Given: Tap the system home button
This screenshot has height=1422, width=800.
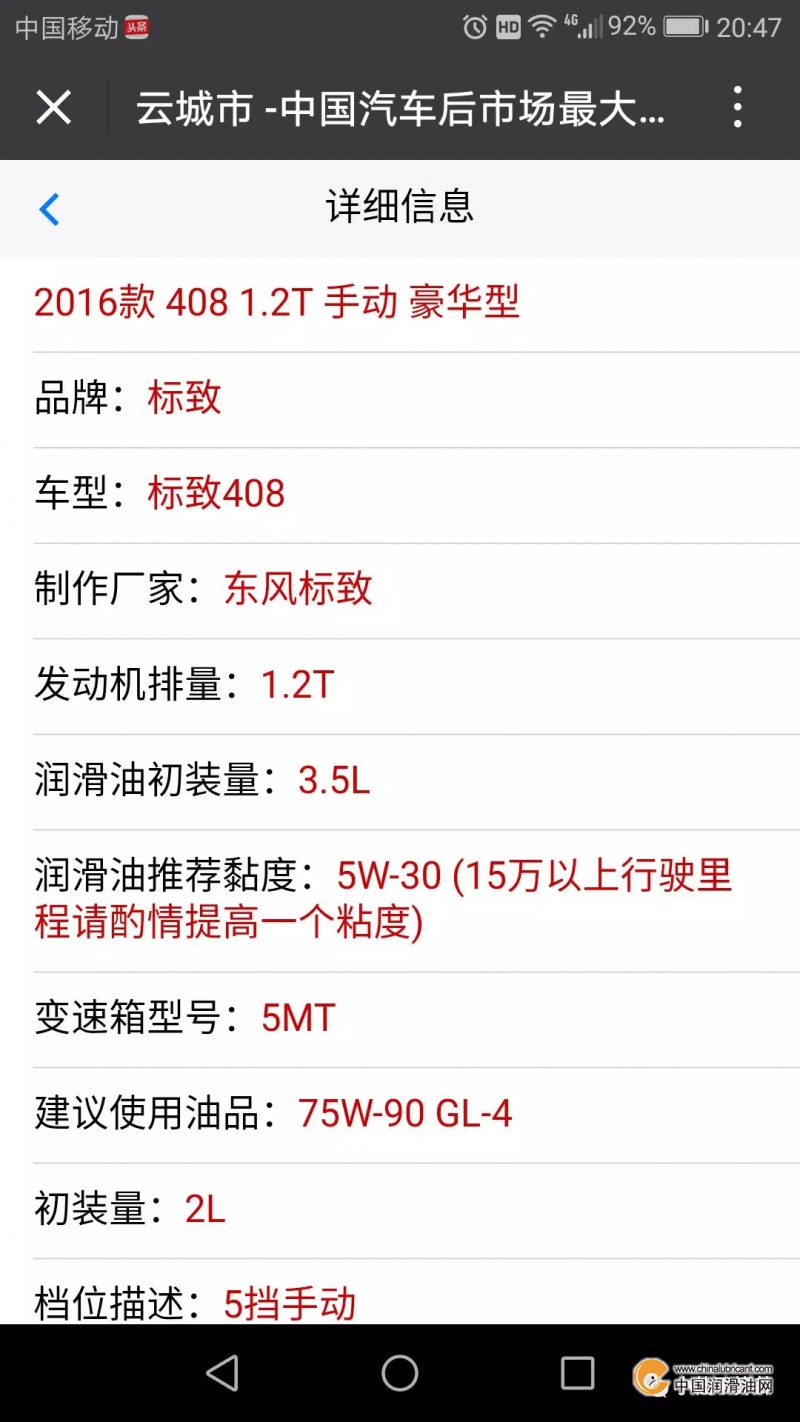Looking at the screenshot, I should [400, 1373].
